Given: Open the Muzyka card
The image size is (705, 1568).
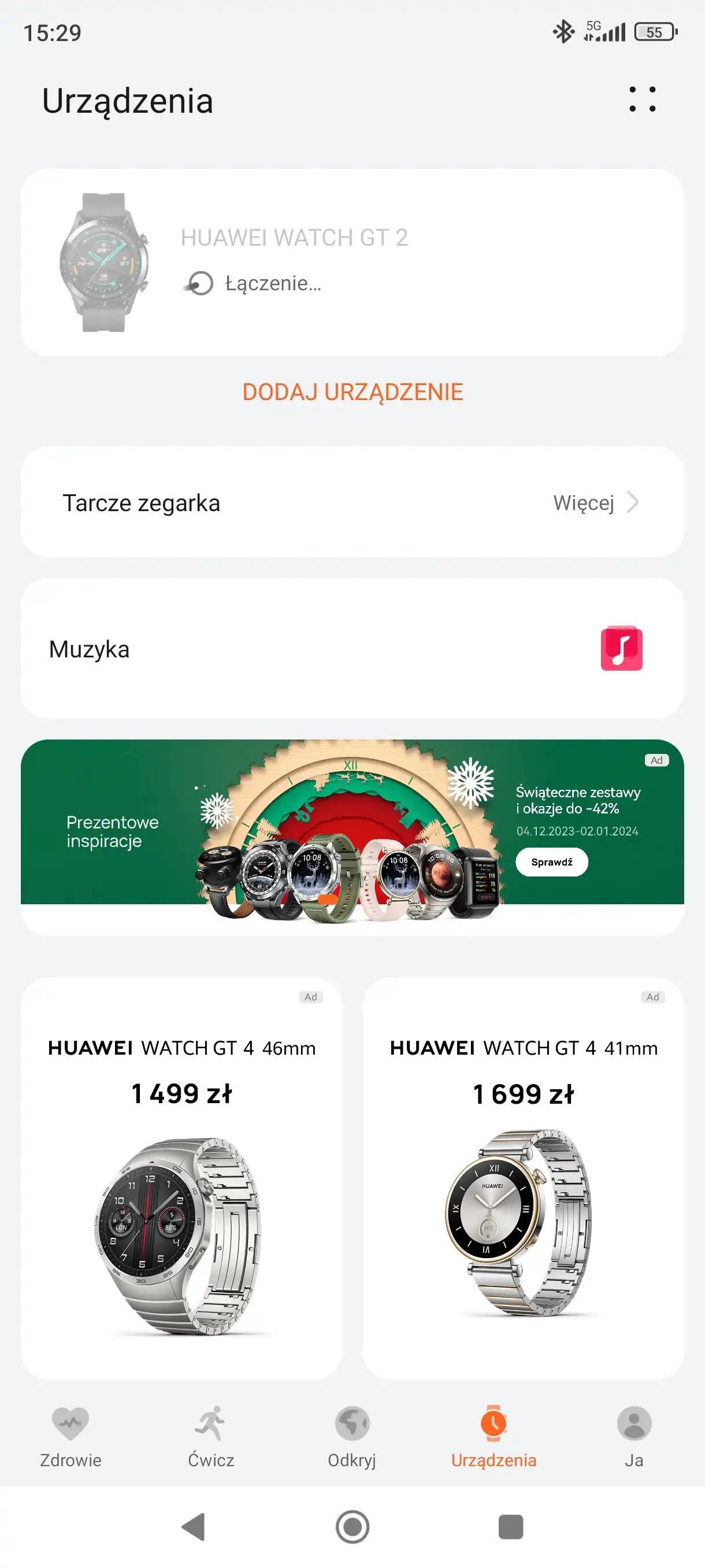Looking at the screenshot, I should pyautogui.click(x=351, y=648).
